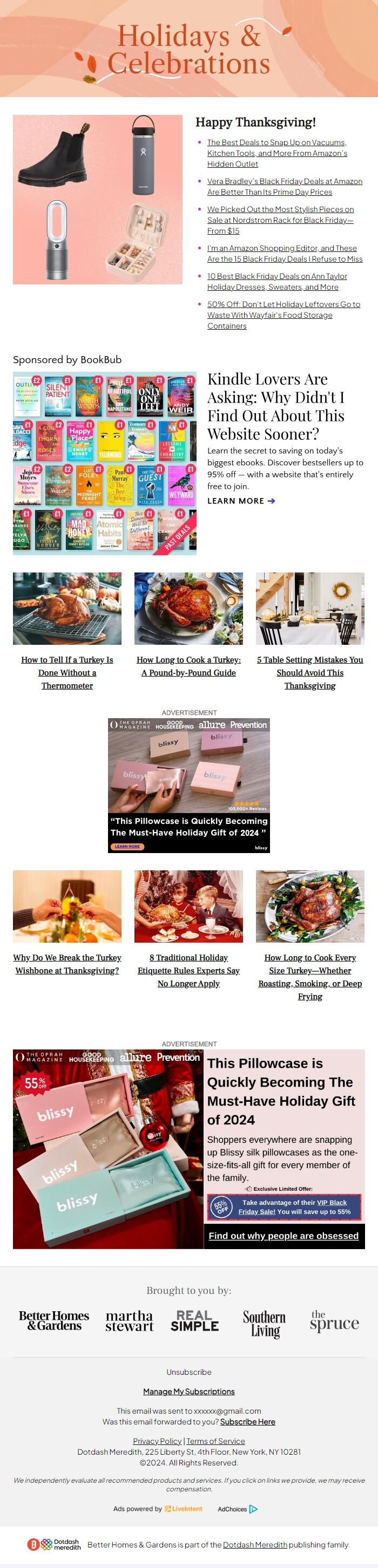Open 5 Table Setting Mistakes article

click(310, 672)
